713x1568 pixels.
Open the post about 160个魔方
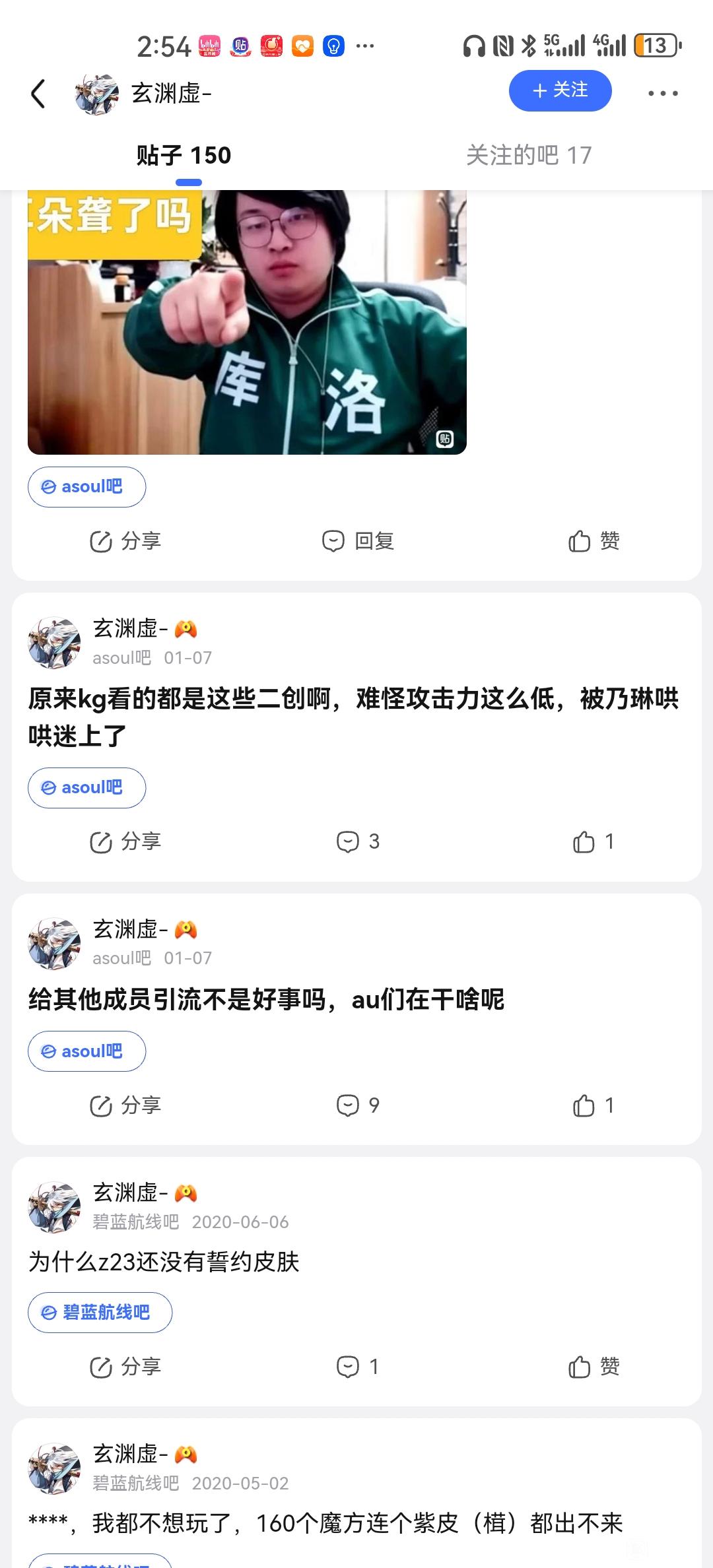pyautogui.click(x=325, y=1523)
